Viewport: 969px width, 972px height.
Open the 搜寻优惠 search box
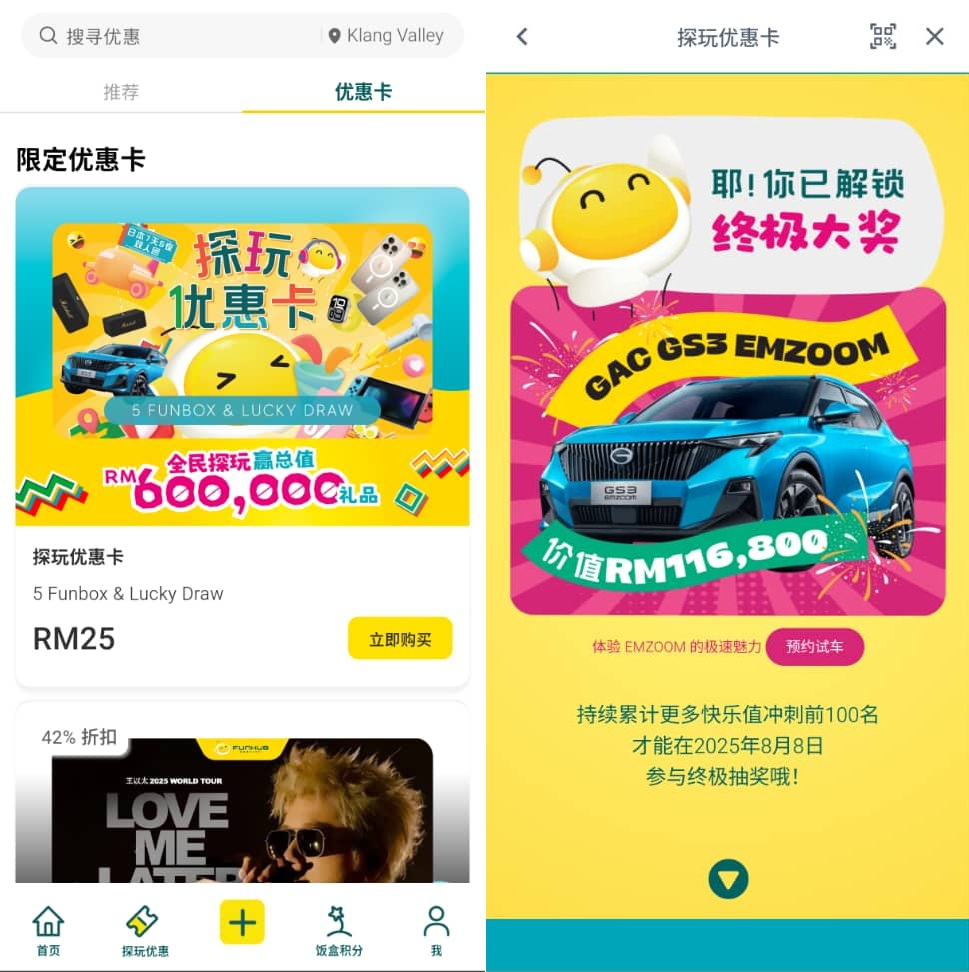[170, 36]
